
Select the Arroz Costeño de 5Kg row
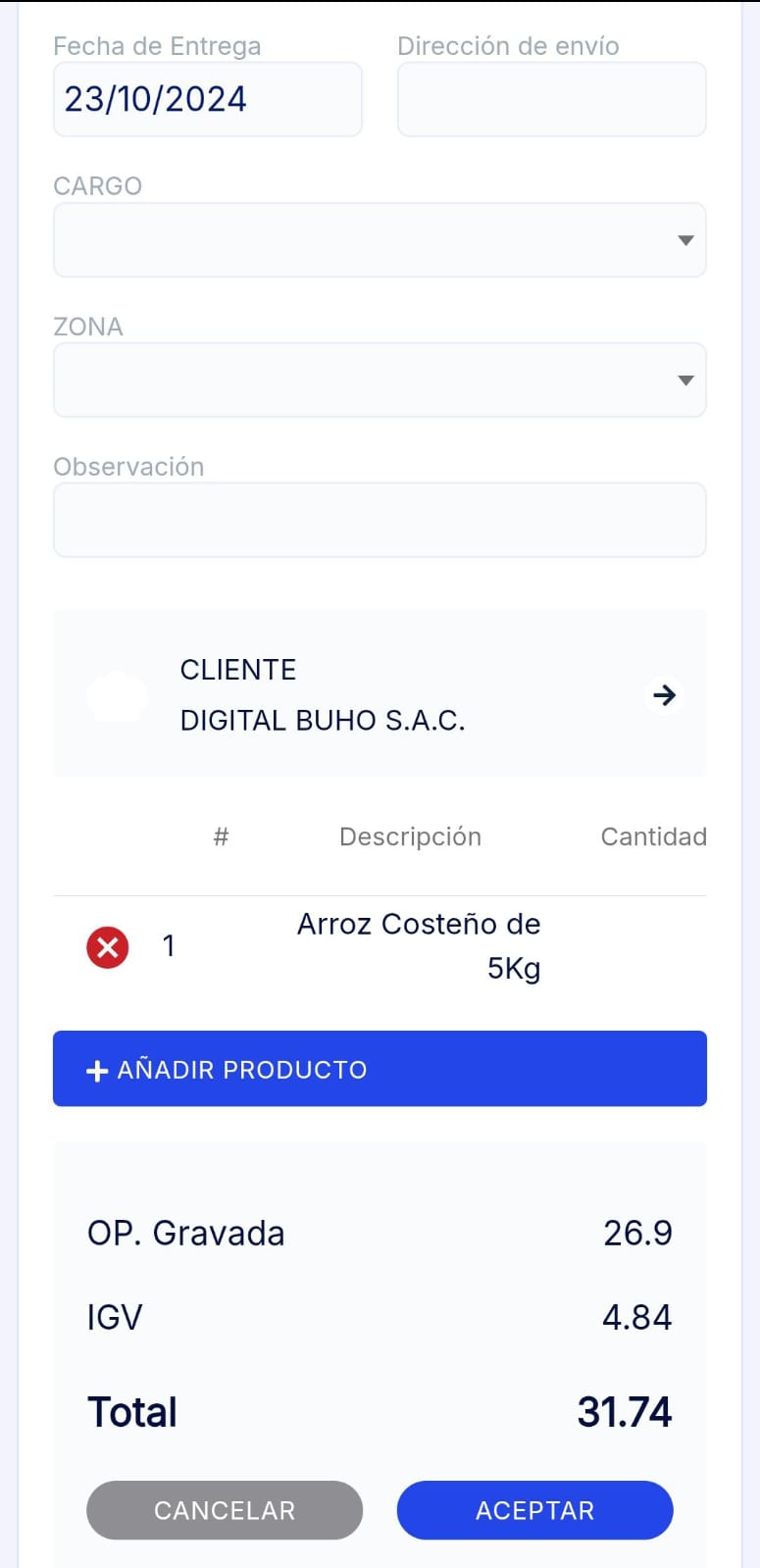pyautogui.click(x=419, y=945)
